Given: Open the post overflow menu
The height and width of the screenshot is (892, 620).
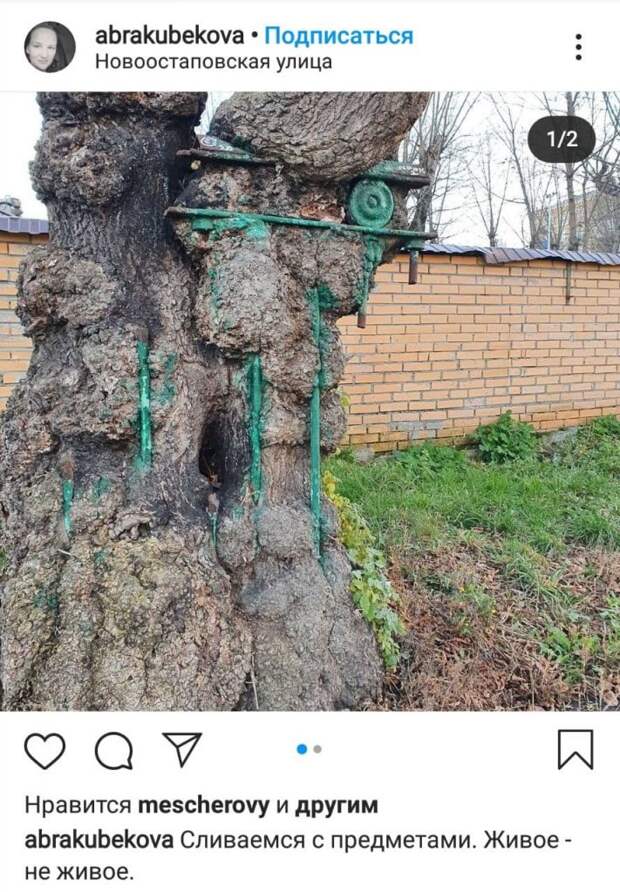Looking at the screenshot, I should (578, 47).
